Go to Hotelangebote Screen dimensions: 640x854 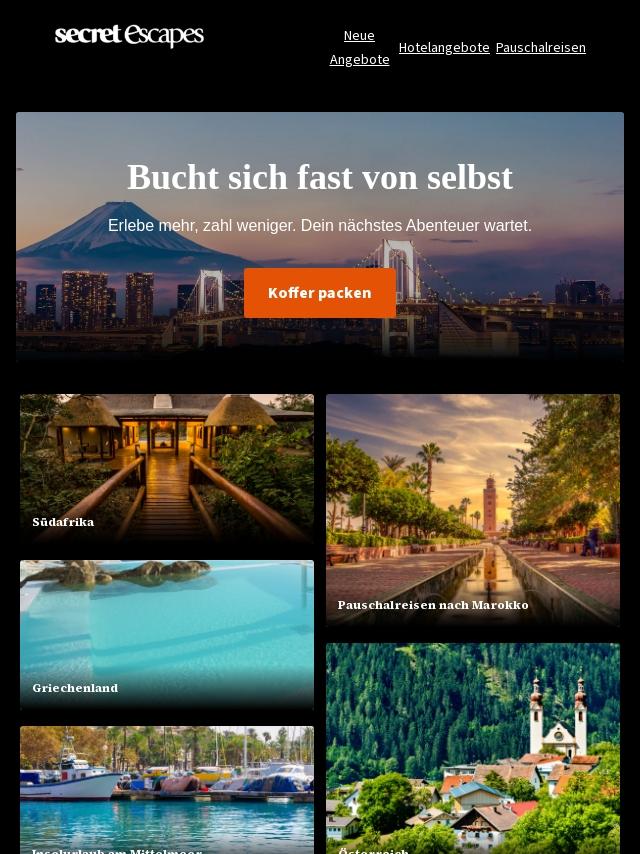pos(444,47)
